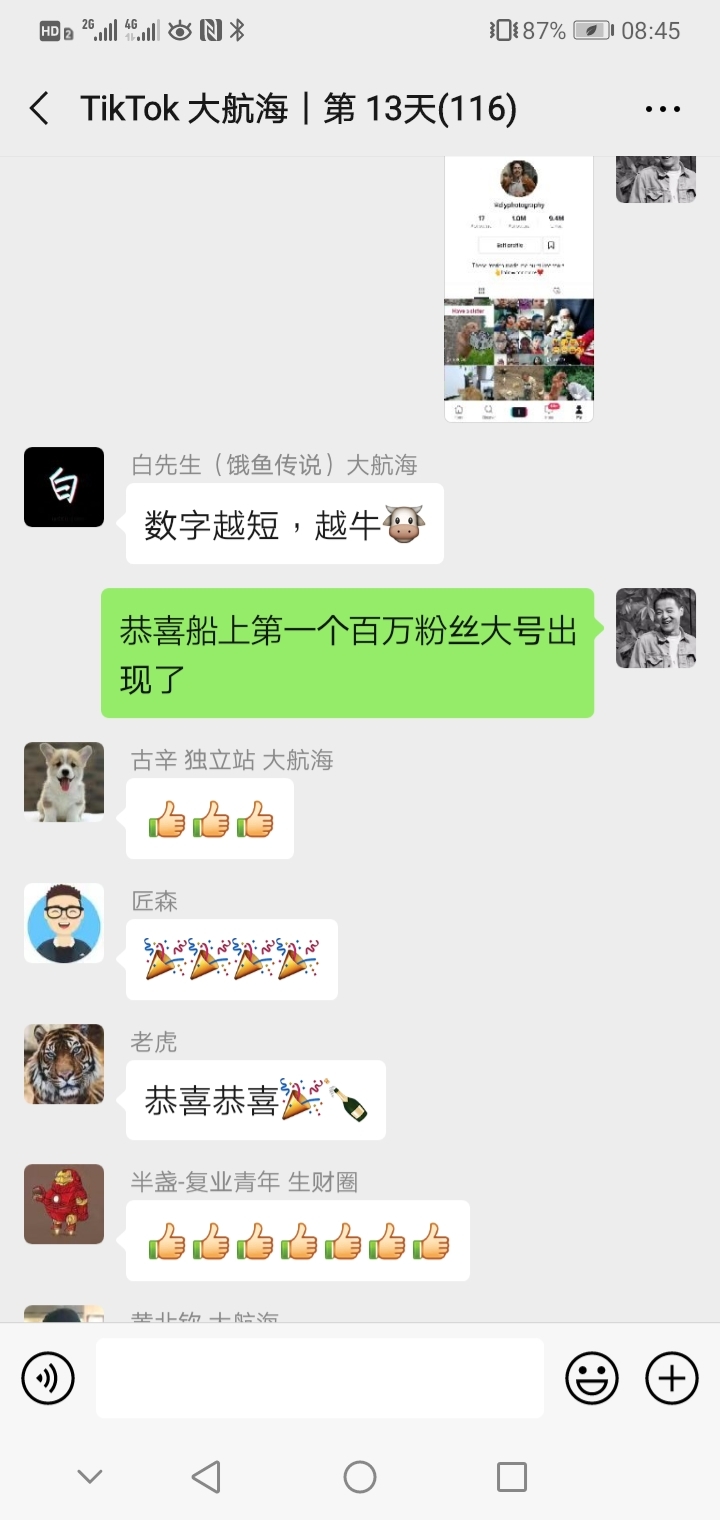Open 匠森's avatar profile
The image size is (720, 1520).
point(64,923)
